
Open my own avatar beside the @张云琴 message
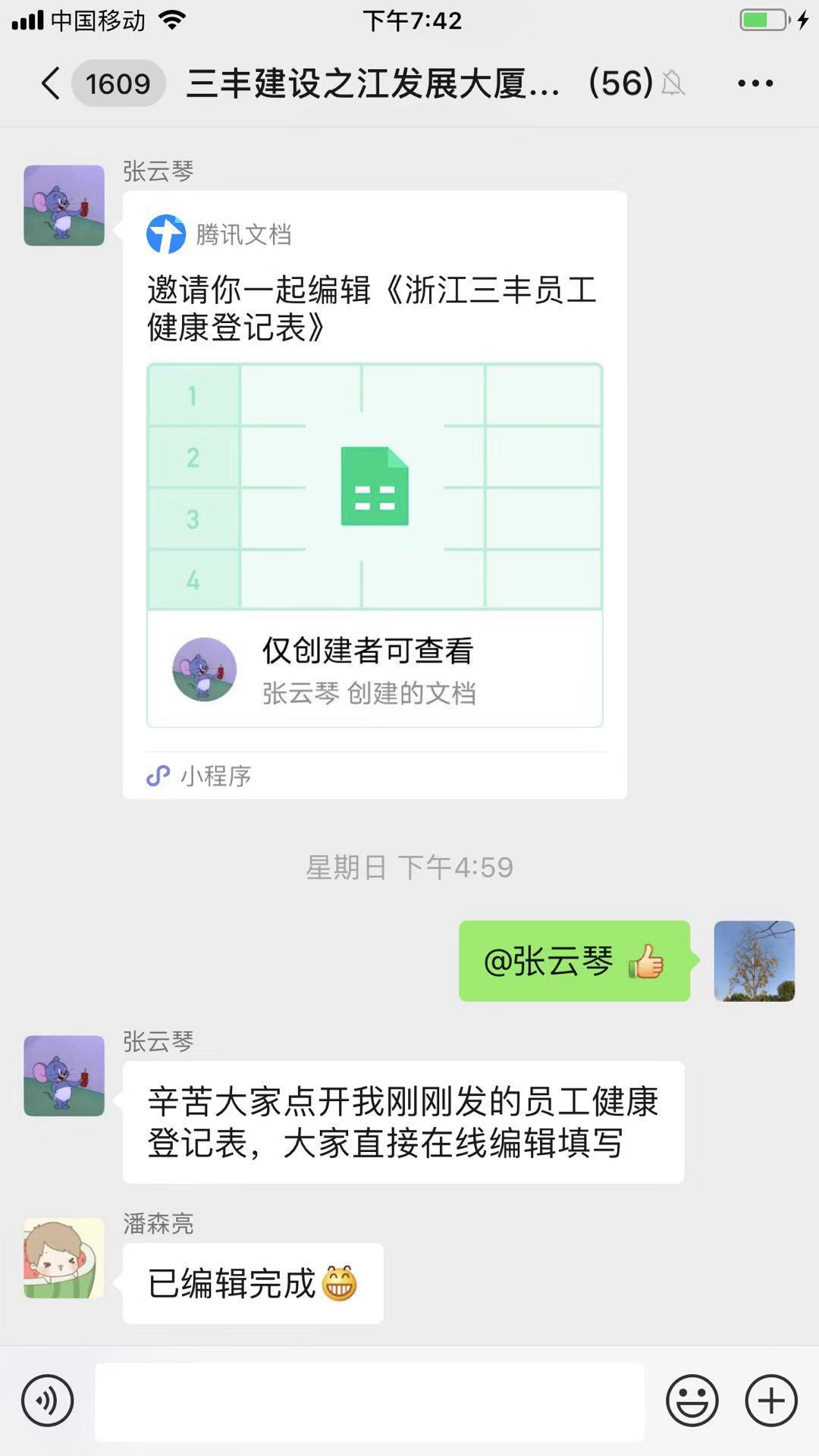pyautogui.click(x=754, y=961)
